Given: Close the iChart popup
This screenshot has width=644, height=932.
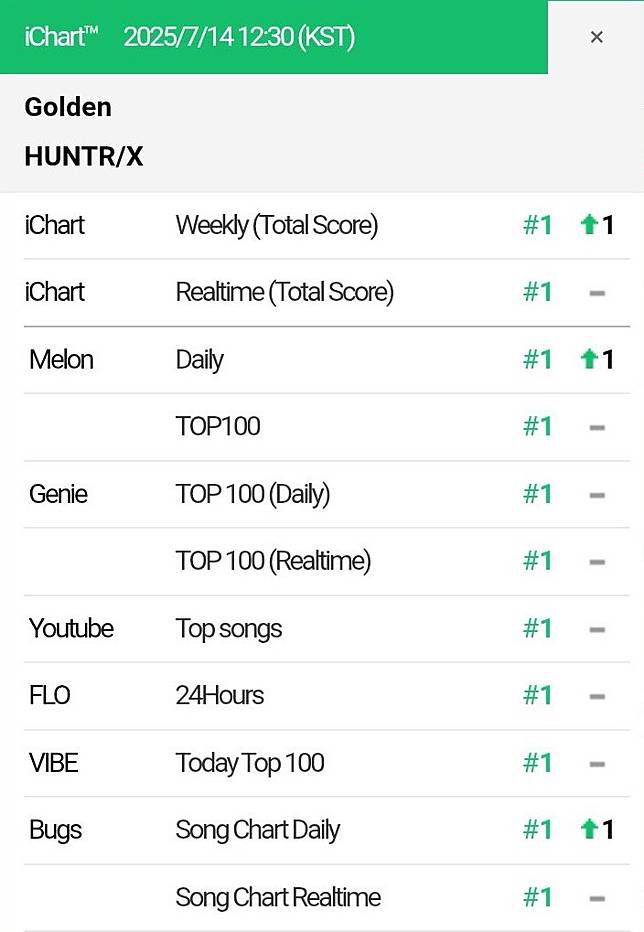Looking at the screenshot, I should pyautogui.click(x=596, y=37).
